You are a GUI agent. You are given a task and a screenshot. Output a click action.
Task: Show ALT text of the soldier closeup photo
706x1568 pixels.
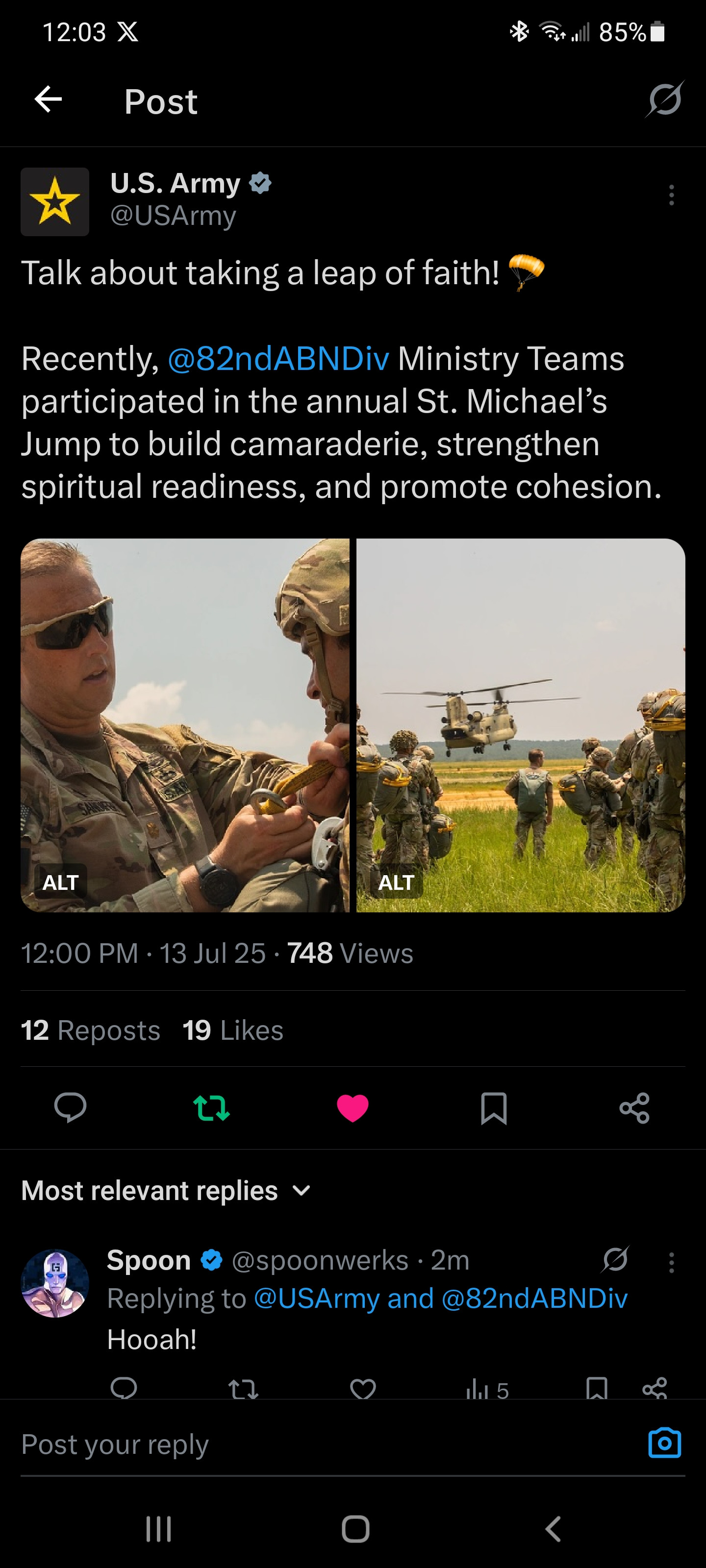[x=60, y=882]
